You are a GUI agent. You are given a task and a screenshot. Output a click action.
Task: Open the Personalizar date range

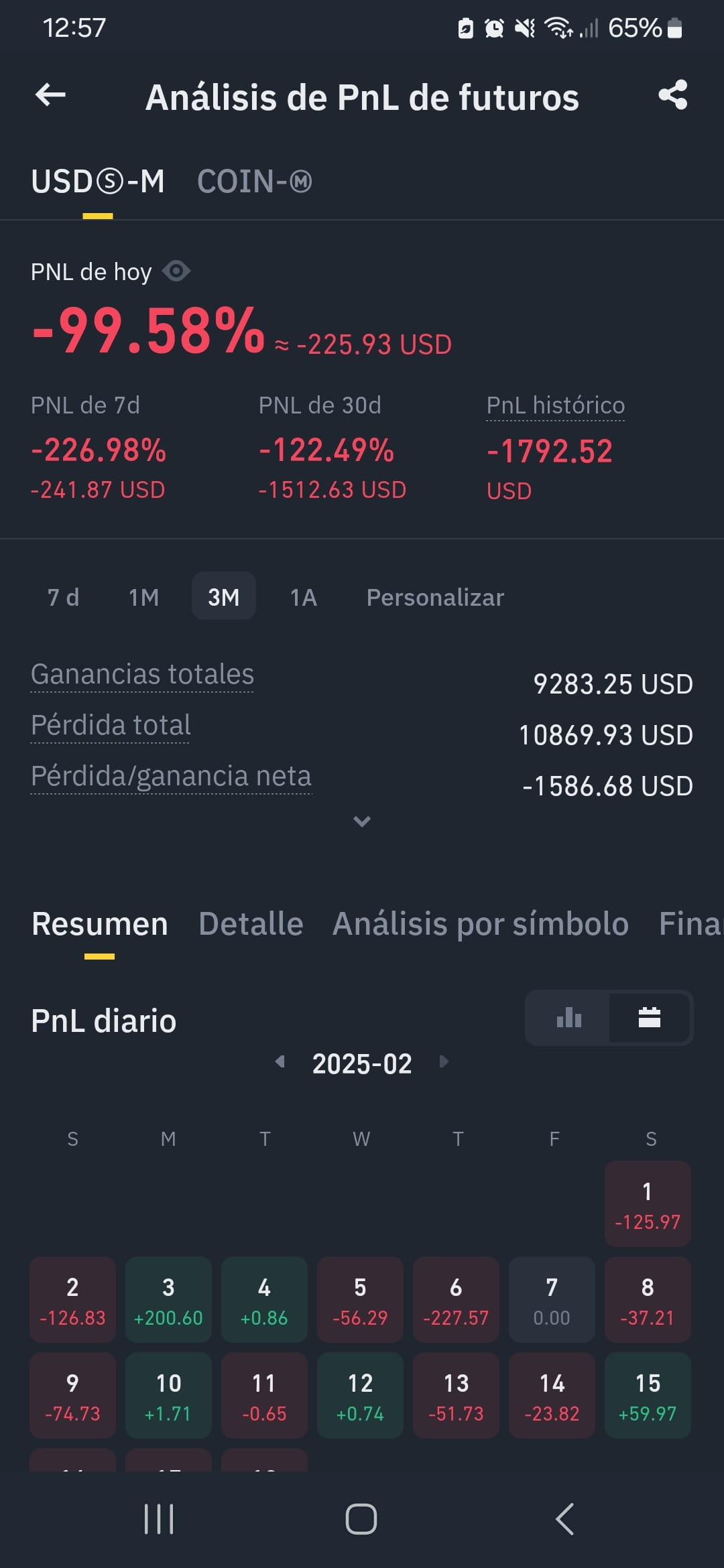tap(435, 596)
